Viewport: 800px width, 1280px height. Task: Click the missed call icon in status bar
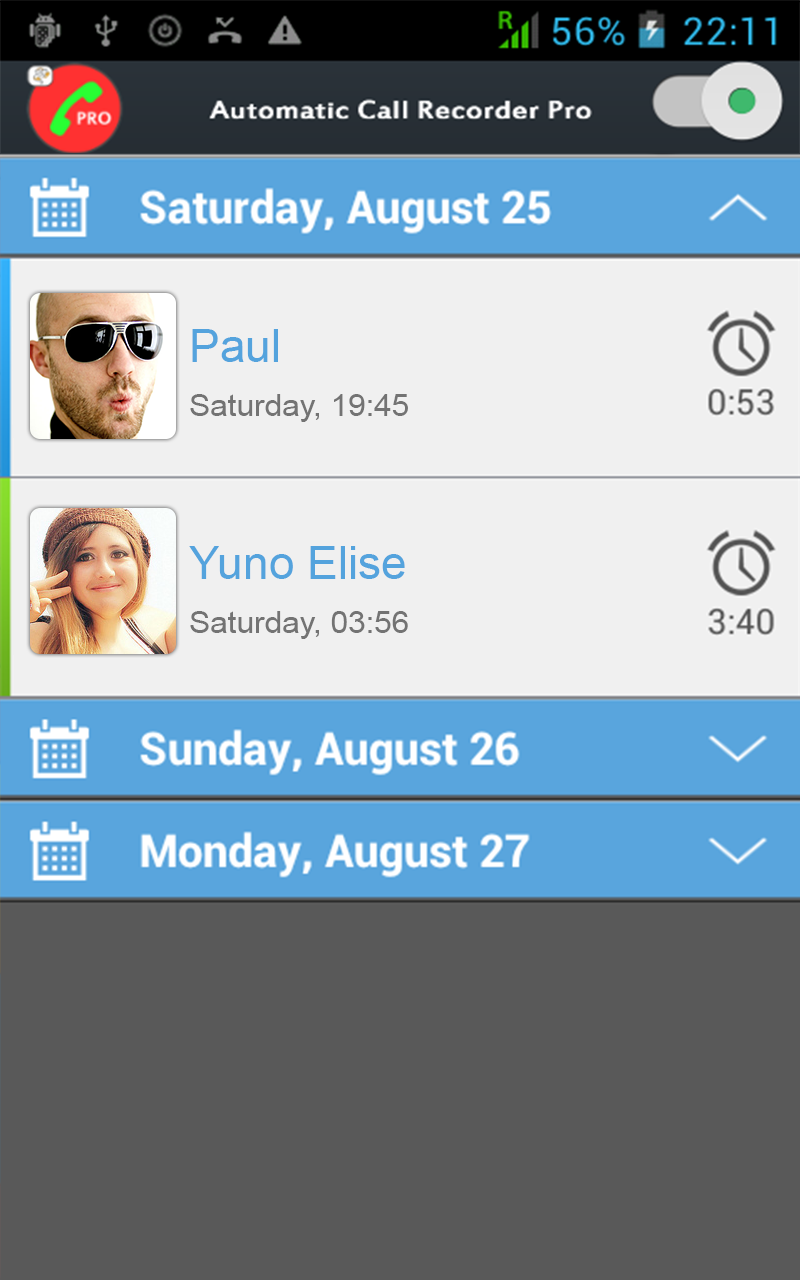coord(225,31)
